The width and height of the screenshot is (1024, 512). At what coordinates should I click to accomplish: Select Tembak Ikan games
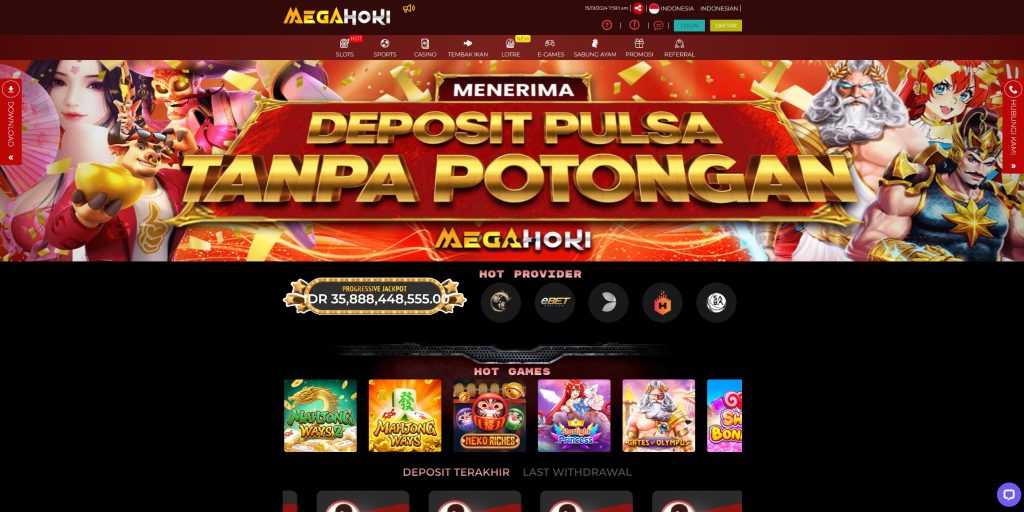click(x=467, y=48)
